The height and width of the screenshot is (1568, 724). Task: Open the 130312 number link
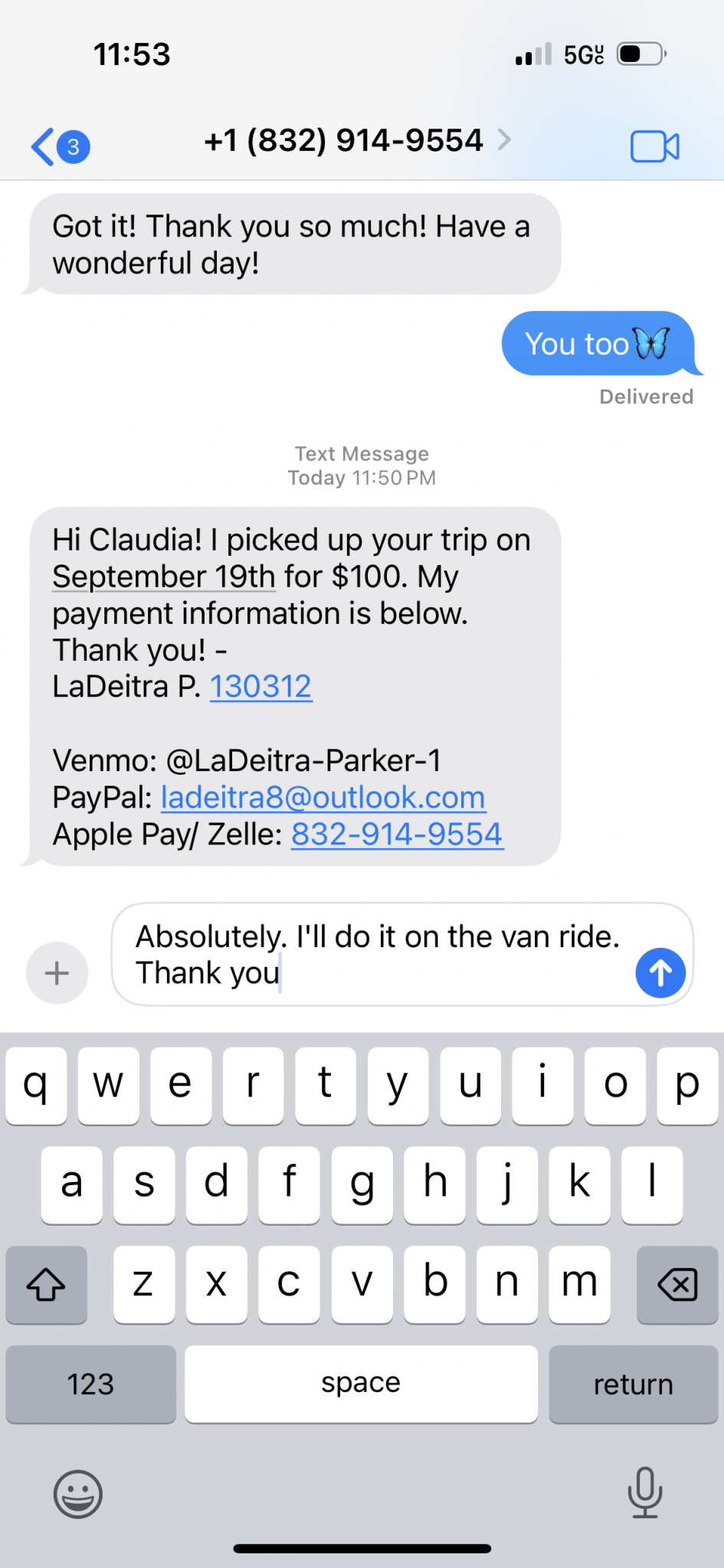click(260, 686)
